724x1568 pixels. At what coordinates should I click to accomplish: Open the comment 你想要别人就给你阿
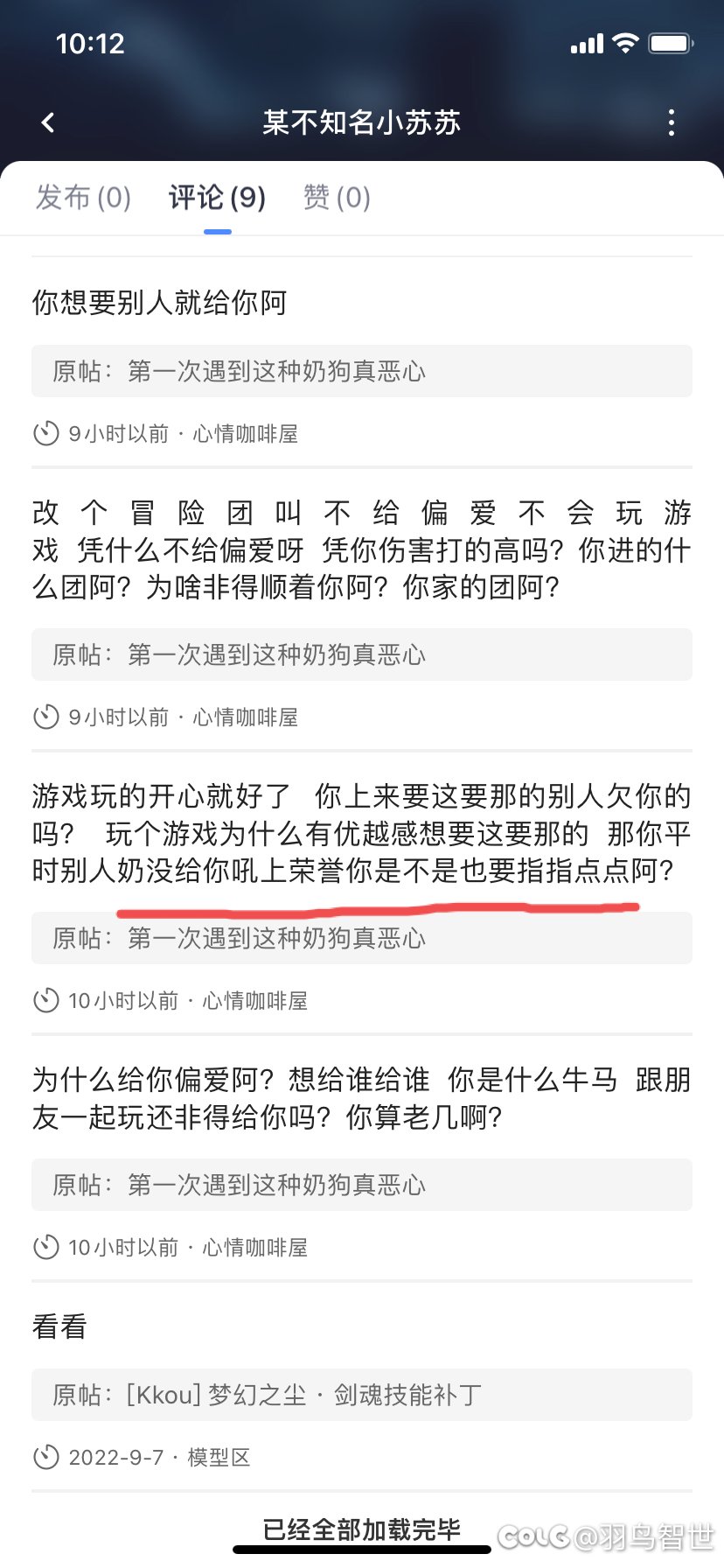click(x=159, y=303)
